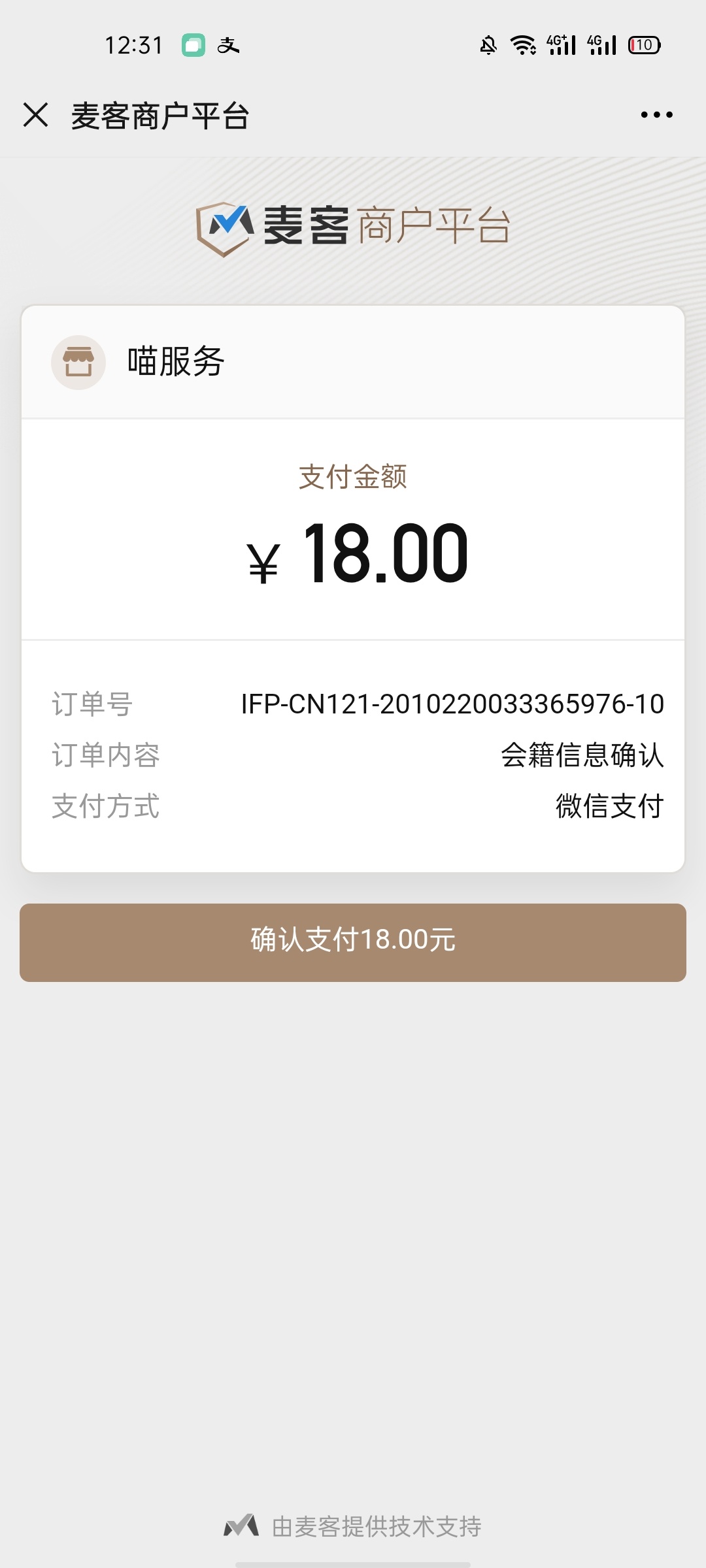
Task: Confirm payment of 18.00元
Action: (353, 942)
